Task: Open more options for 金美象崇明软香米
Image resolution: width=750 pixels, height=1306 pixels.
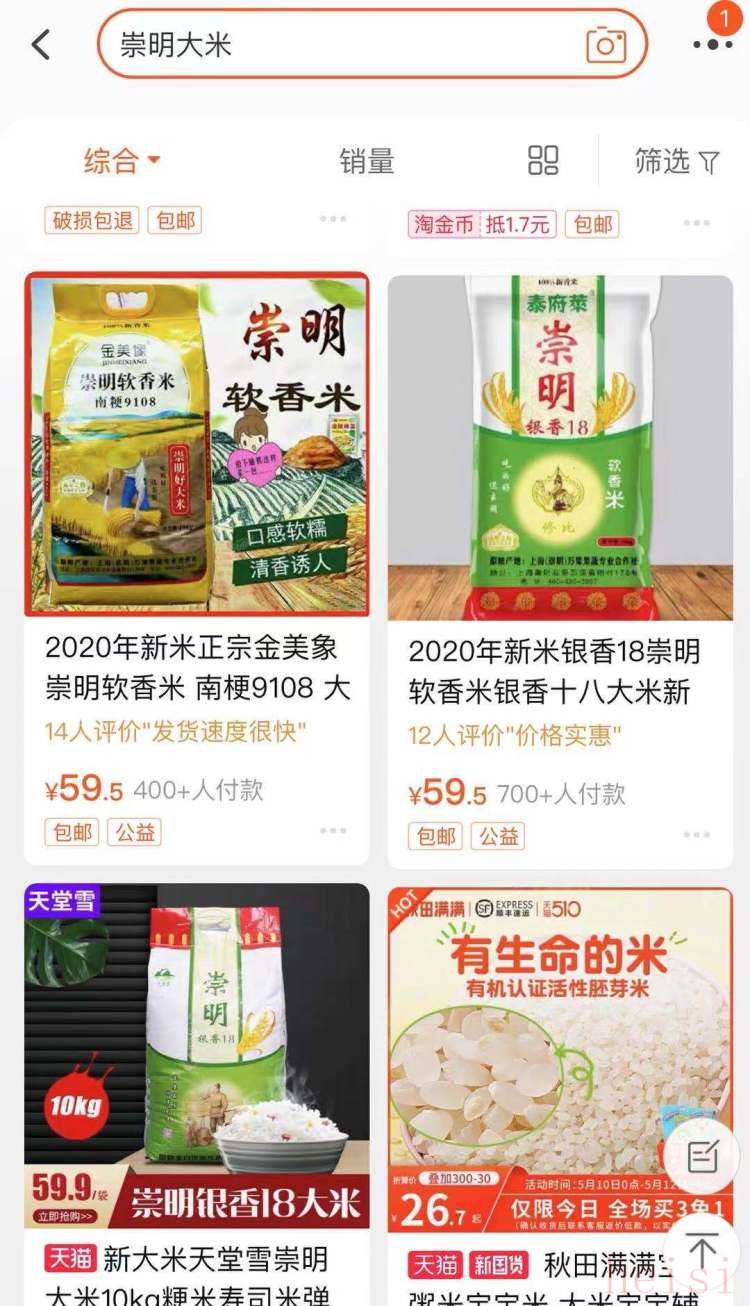Action: 333,831
